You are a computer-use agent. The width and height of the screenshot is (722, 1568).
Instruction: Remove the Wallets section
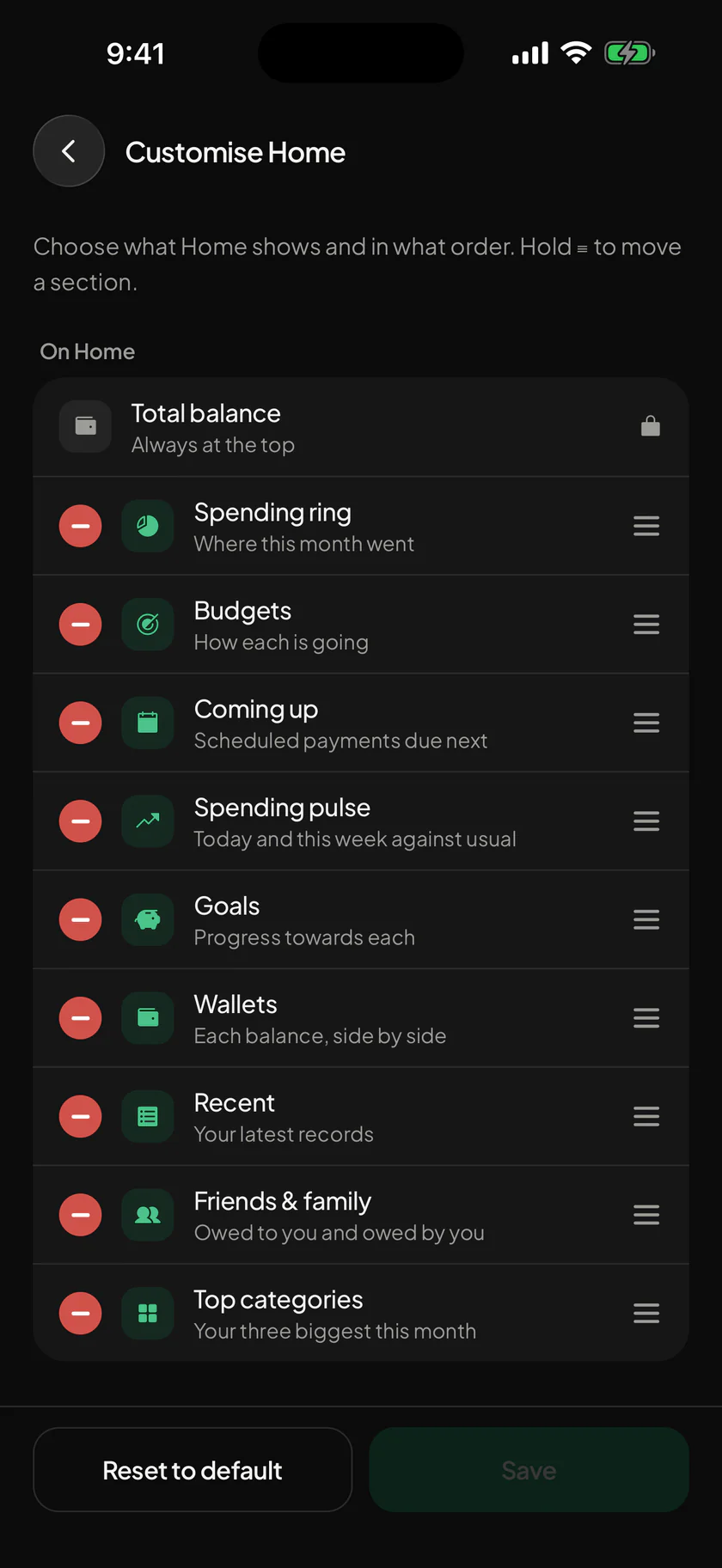click(81, 1017)
